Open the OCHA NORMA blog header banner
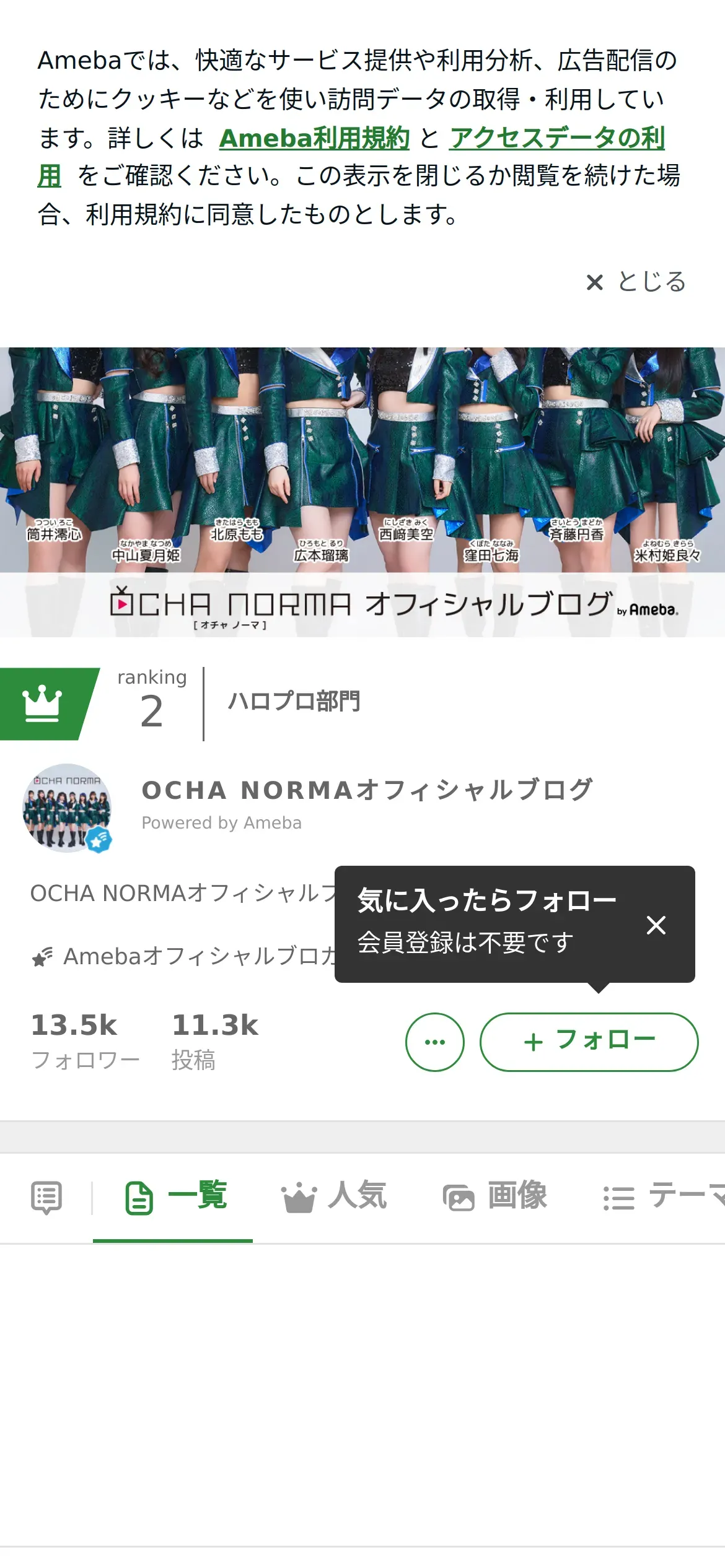 click(x=362, y=492)
